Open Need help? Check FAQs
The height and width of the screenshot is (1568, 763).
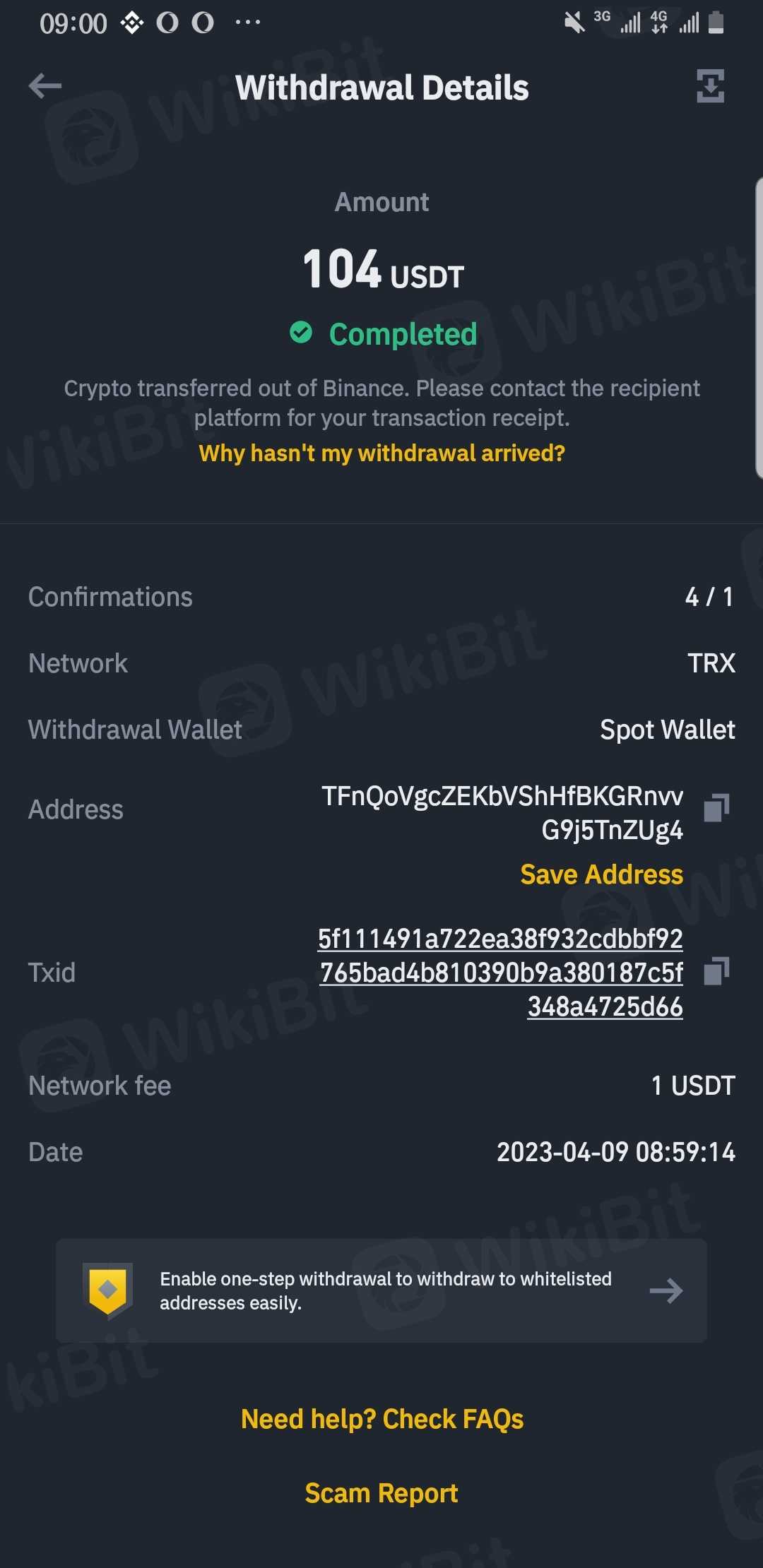[381, 1419]
